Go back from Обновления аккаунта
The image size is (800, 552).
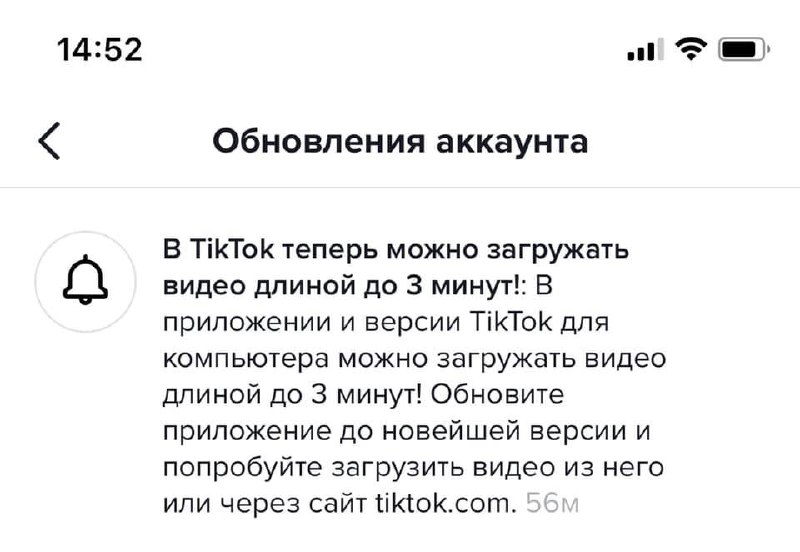tap(50, 141)
